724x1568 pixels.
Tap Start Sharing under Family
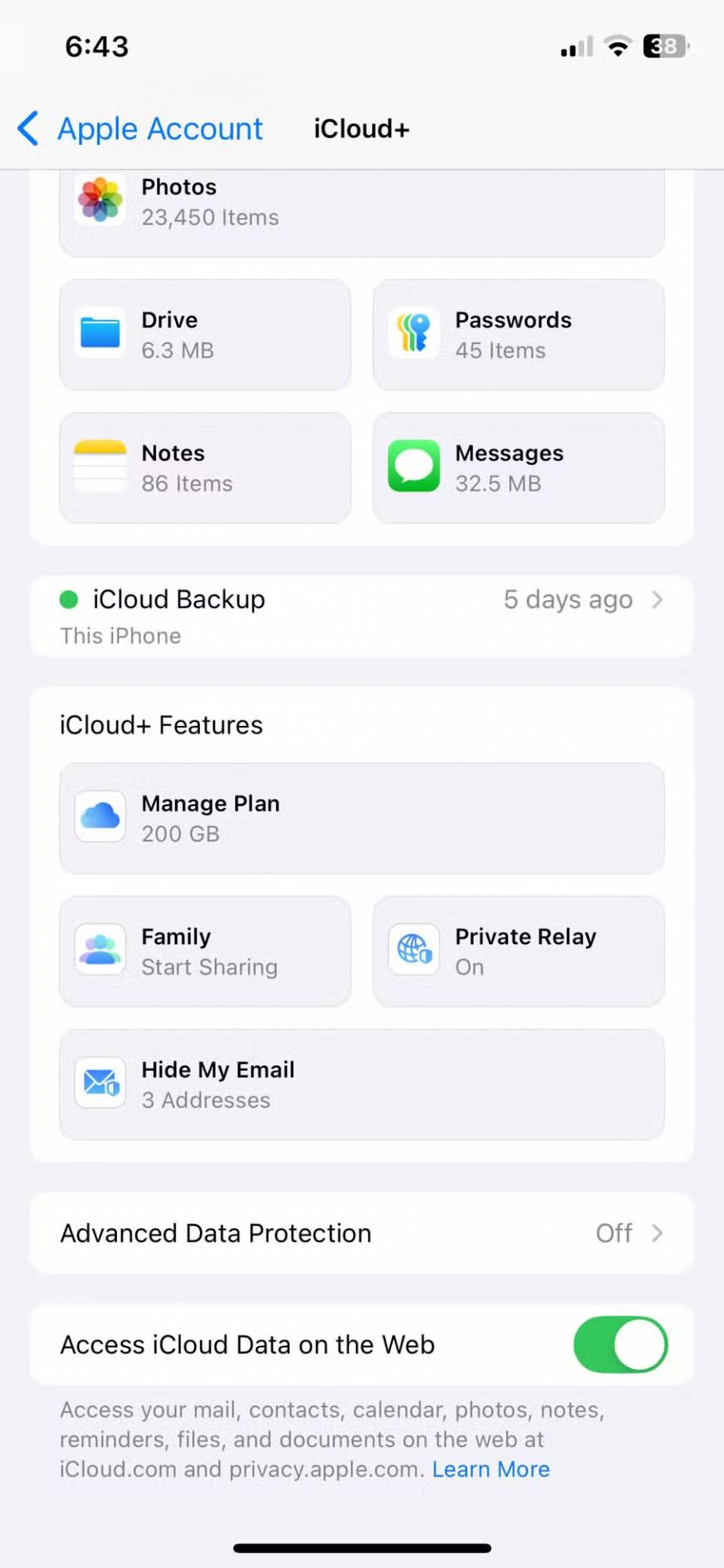[x=209, y=967]
